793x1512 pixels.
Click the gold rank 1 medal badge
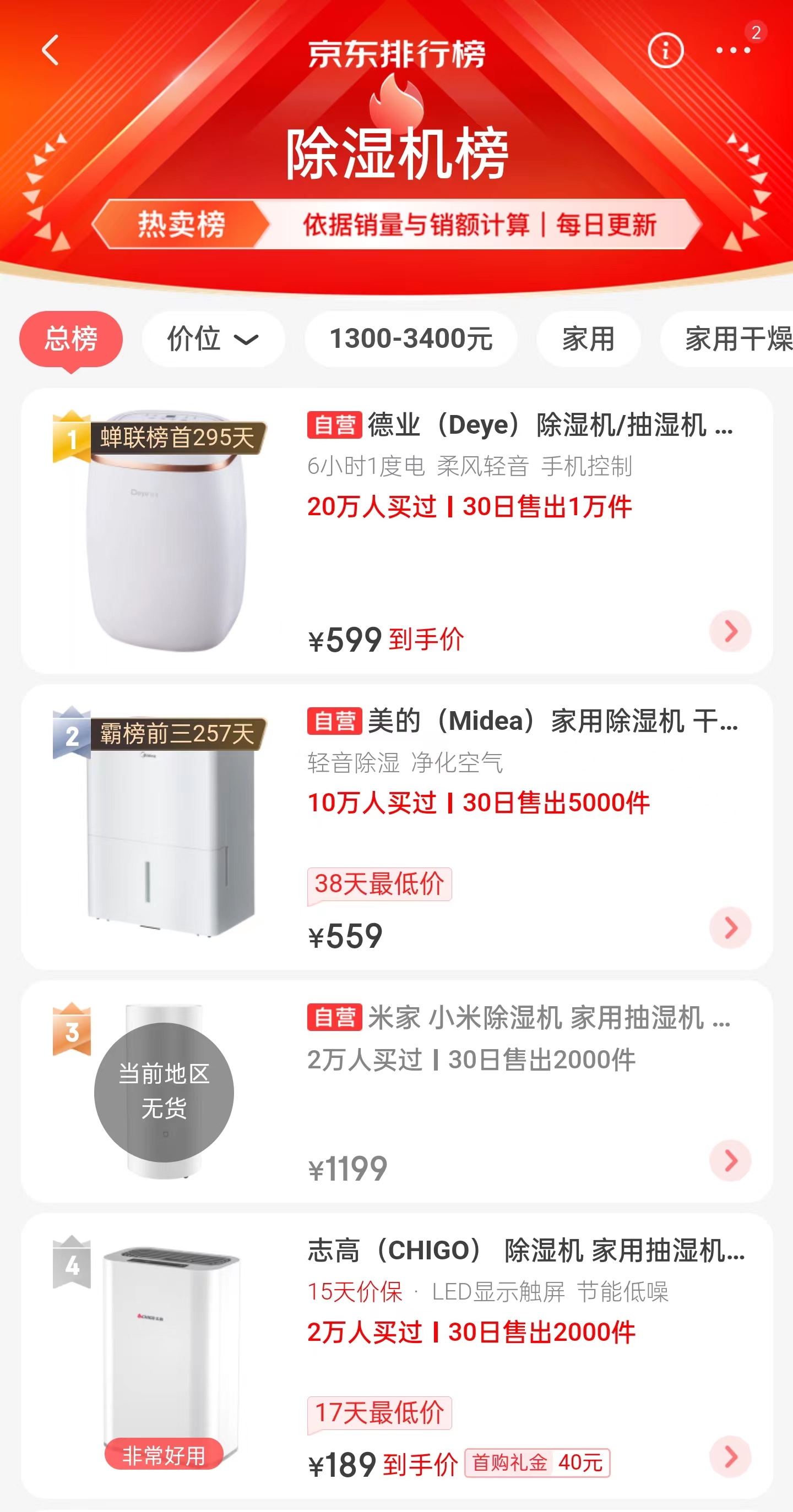[72, 439]
